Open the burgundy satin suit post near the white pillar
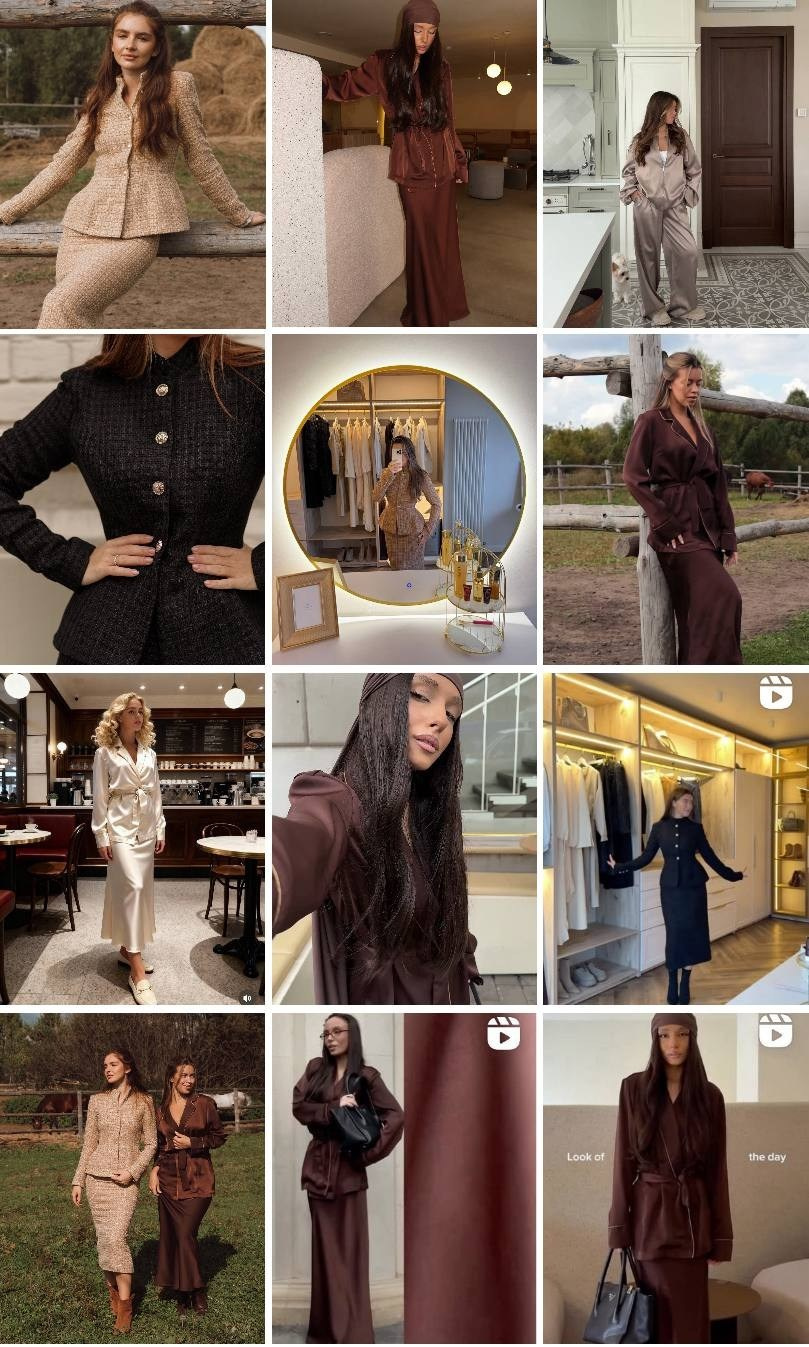Image resolution: width=809 pixels, height=1347 pixels. [x=404, y=163]
